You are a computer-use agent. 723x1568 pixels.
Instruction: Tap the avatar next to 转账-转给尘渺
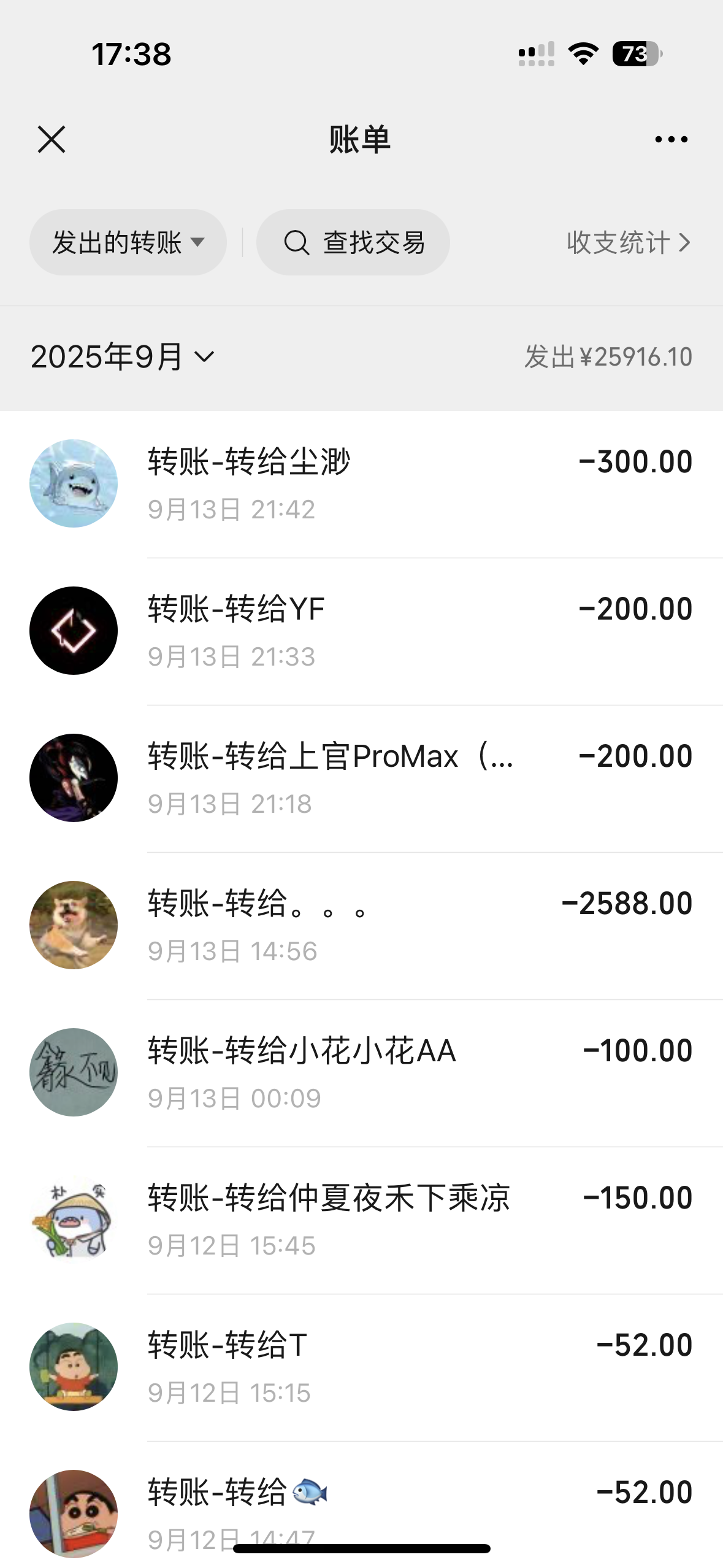(x=73, y=483)
